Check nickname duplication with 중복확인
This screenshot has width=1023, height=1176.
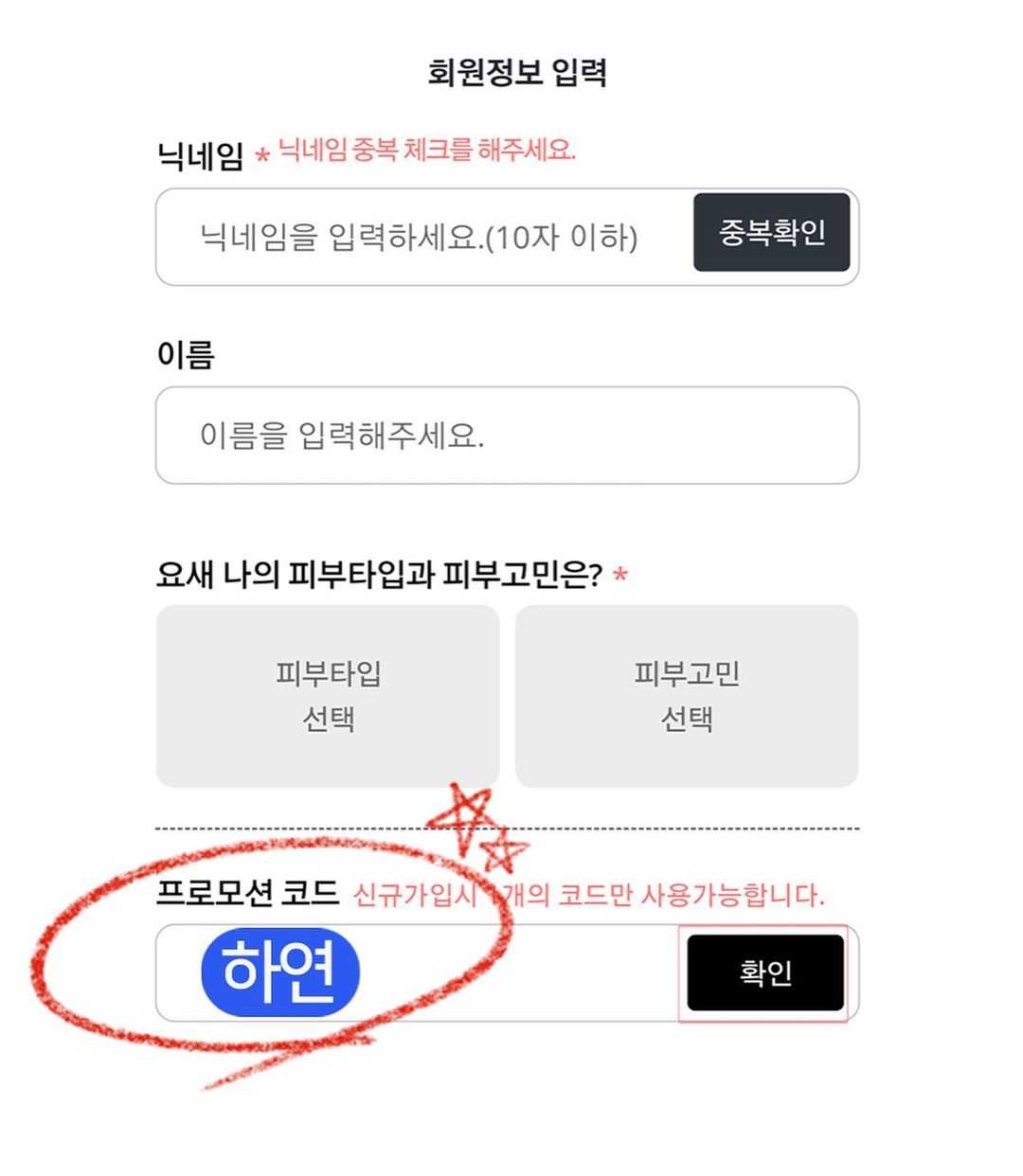pyautogui.click(x=771, y=233)
